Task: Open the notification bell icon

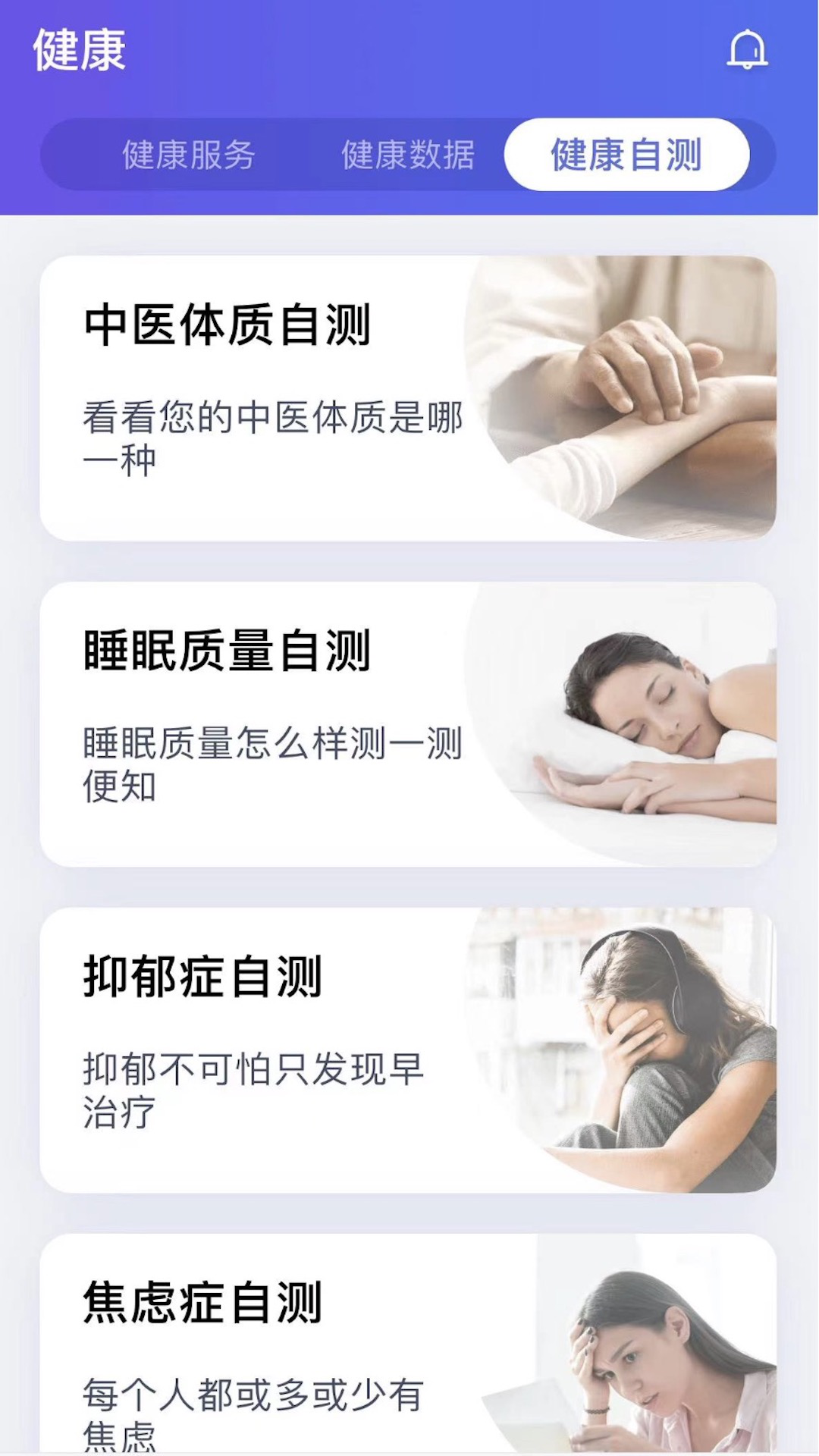Action: (x=747, y=49)
